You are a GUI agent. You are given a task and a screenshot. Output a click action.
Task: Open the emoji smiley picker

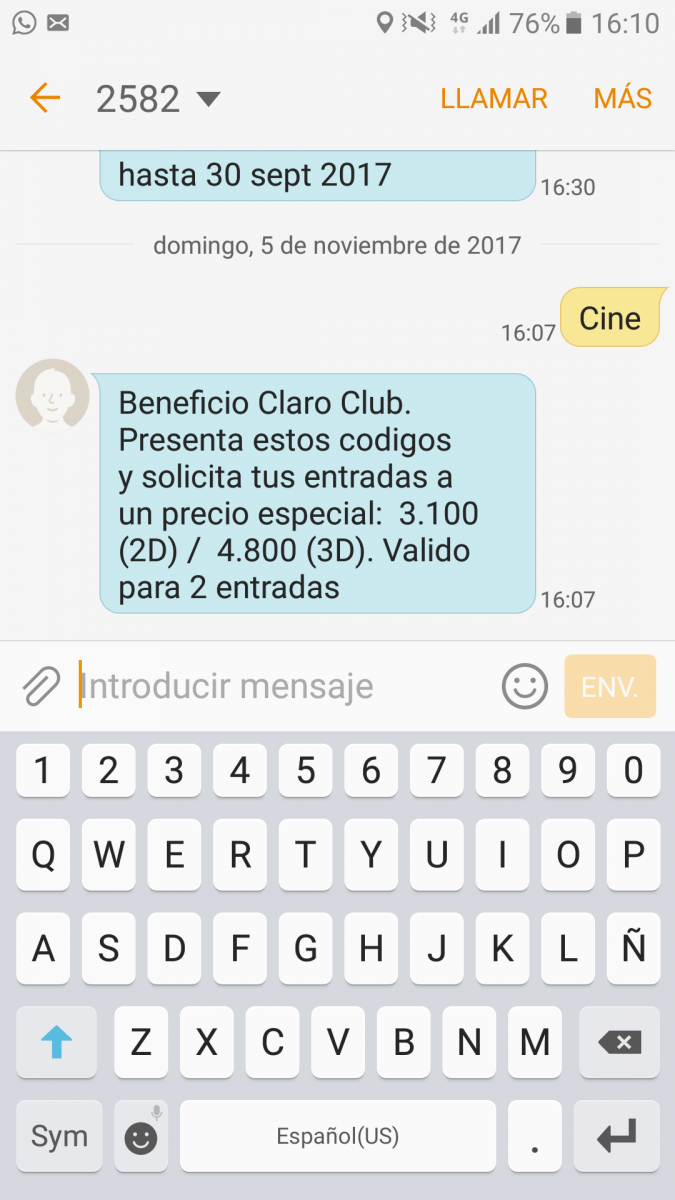pos(524,687)
